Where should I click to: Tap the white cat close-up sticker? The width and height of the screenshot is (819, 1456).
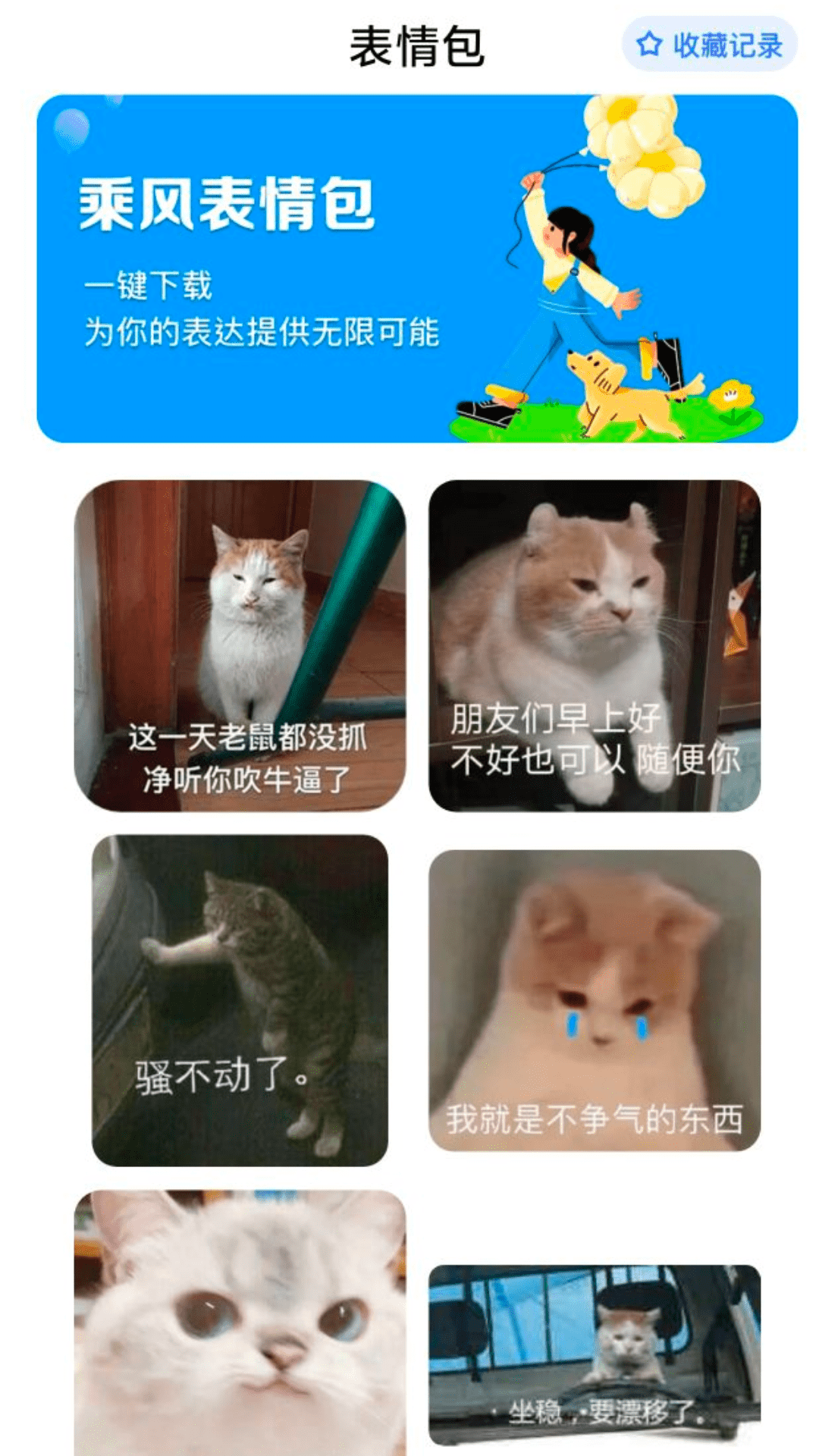[240, 1323]
